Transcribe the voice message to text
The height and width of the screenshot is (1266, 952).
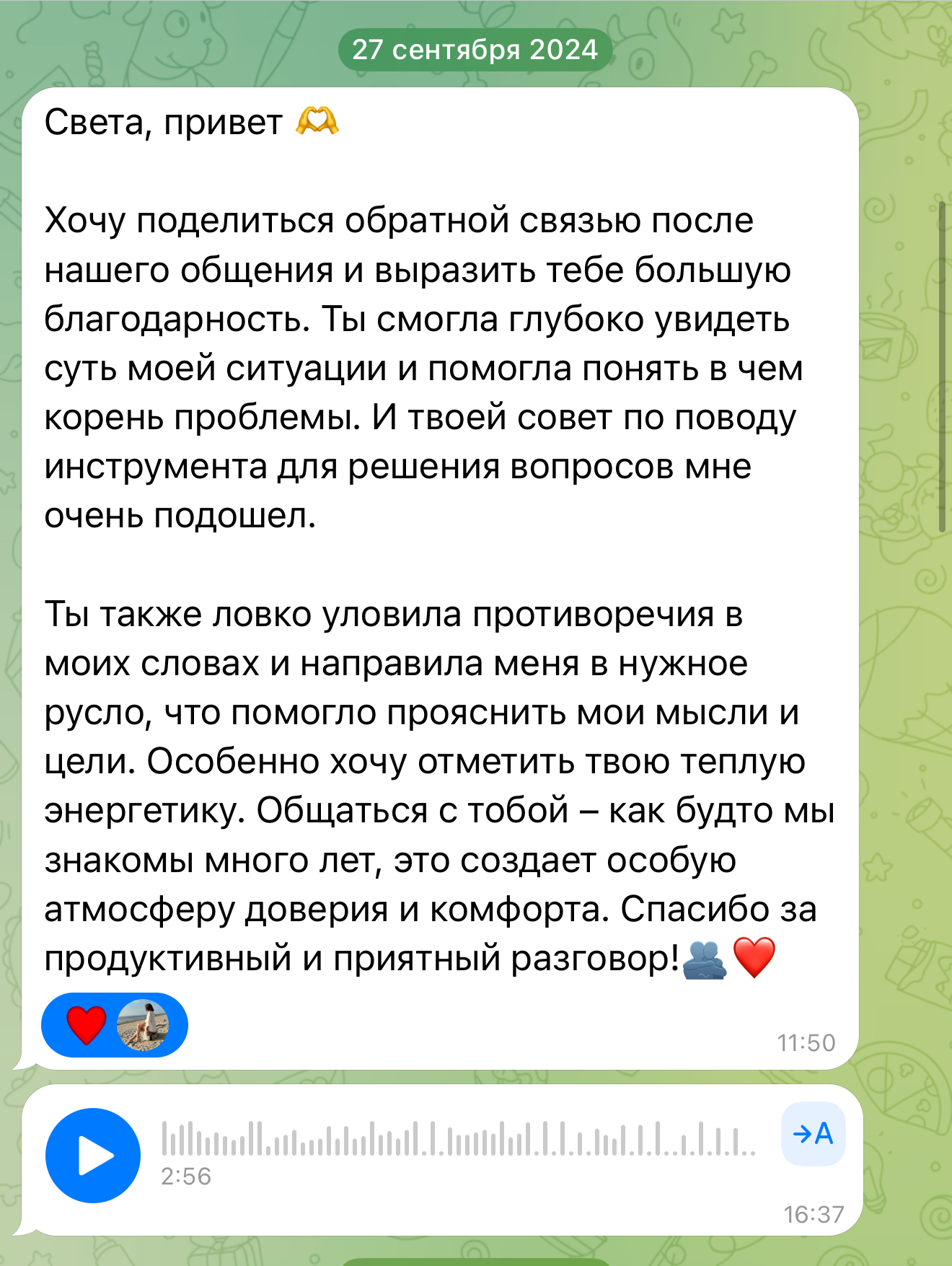coord(813,1134)
